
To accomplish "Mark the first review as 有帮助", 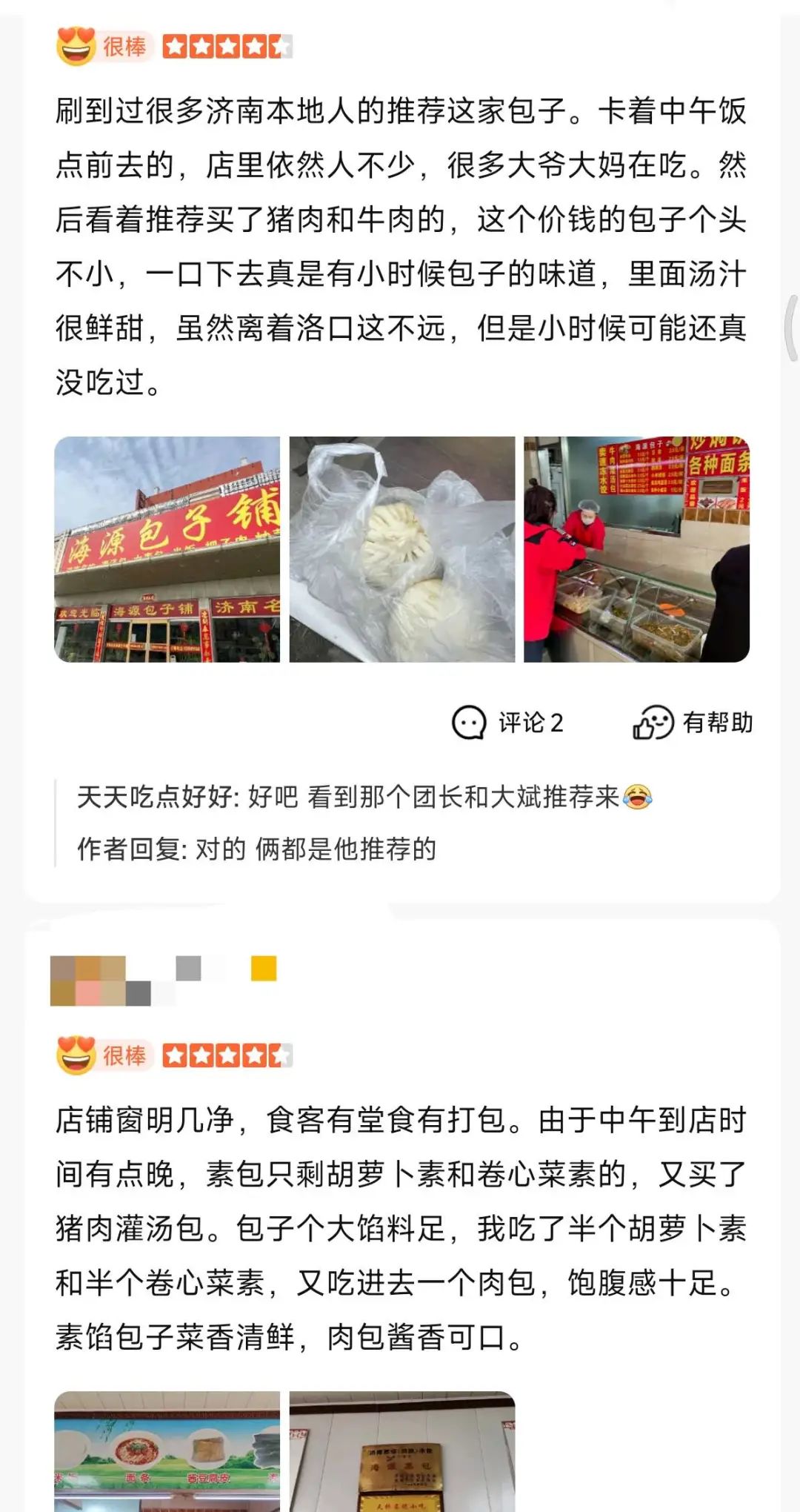I will pyautogui.click(x=693, y=723).
